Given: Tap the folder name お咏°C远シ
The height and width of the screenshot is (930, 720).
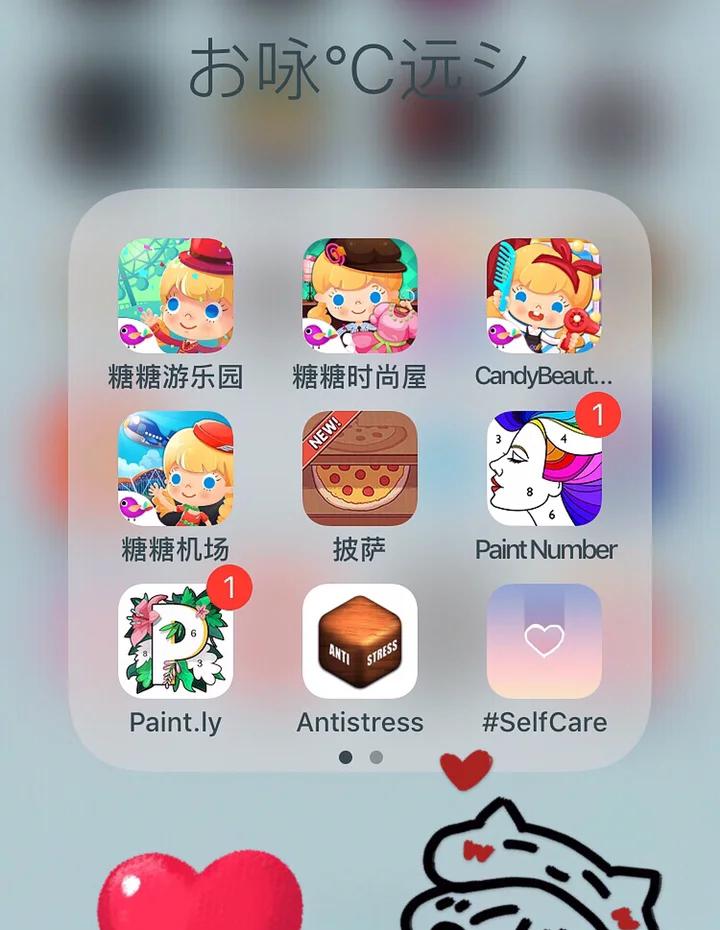Looking at the screenshot, I should click(x=358, y=70).
